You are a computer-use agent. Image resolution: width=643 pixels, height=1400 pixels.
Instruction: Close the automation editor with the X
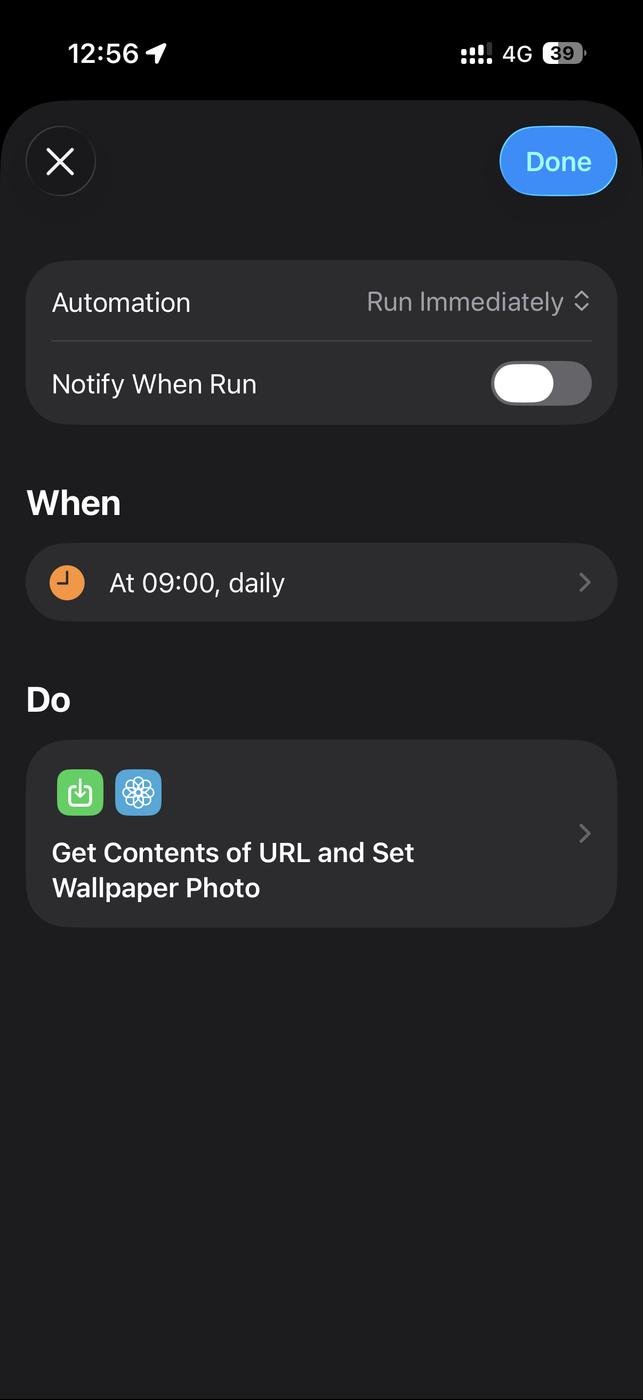(60, 161)
